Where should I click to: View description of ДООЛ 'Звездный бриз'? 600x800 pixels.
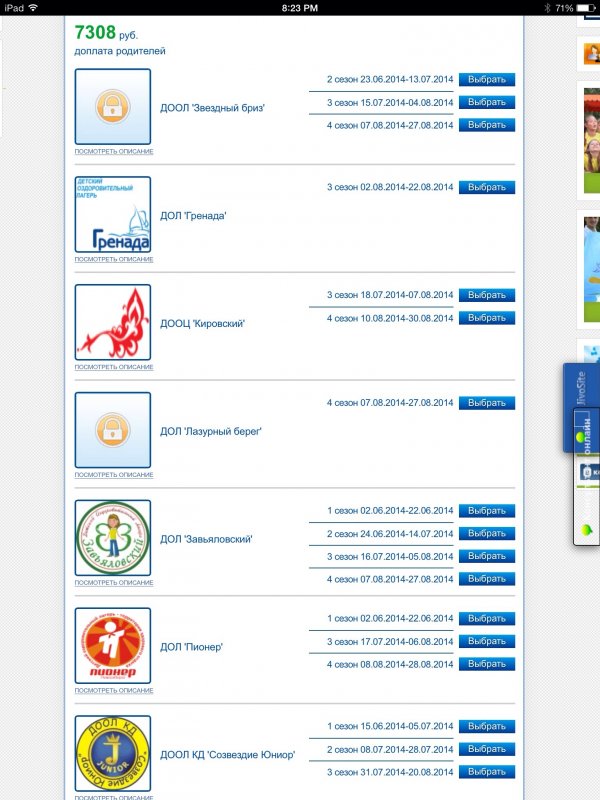[114, 151]
